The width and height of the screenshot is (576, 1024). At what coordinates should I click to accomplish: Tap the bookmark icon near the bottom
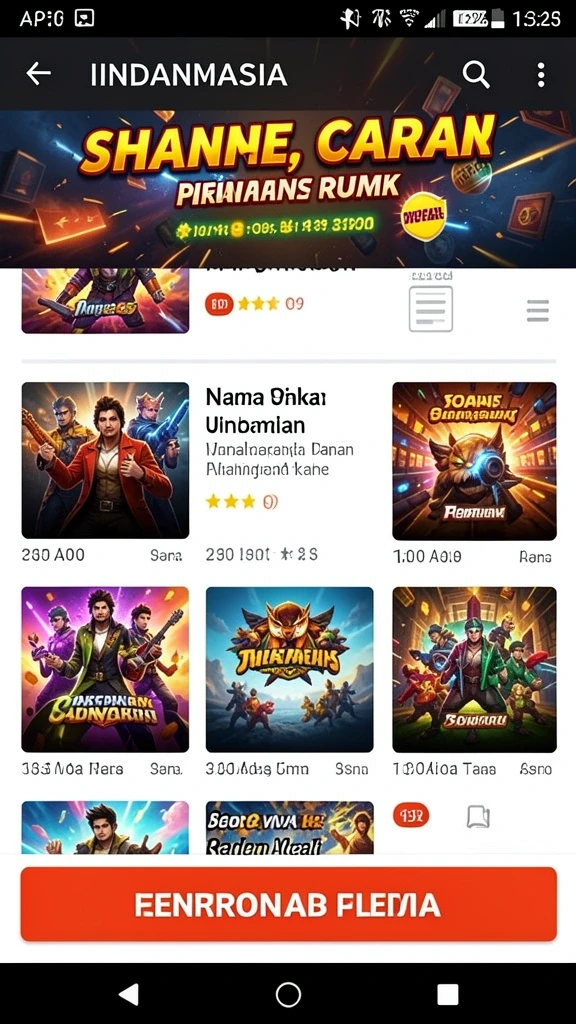[x=478, y=816]
